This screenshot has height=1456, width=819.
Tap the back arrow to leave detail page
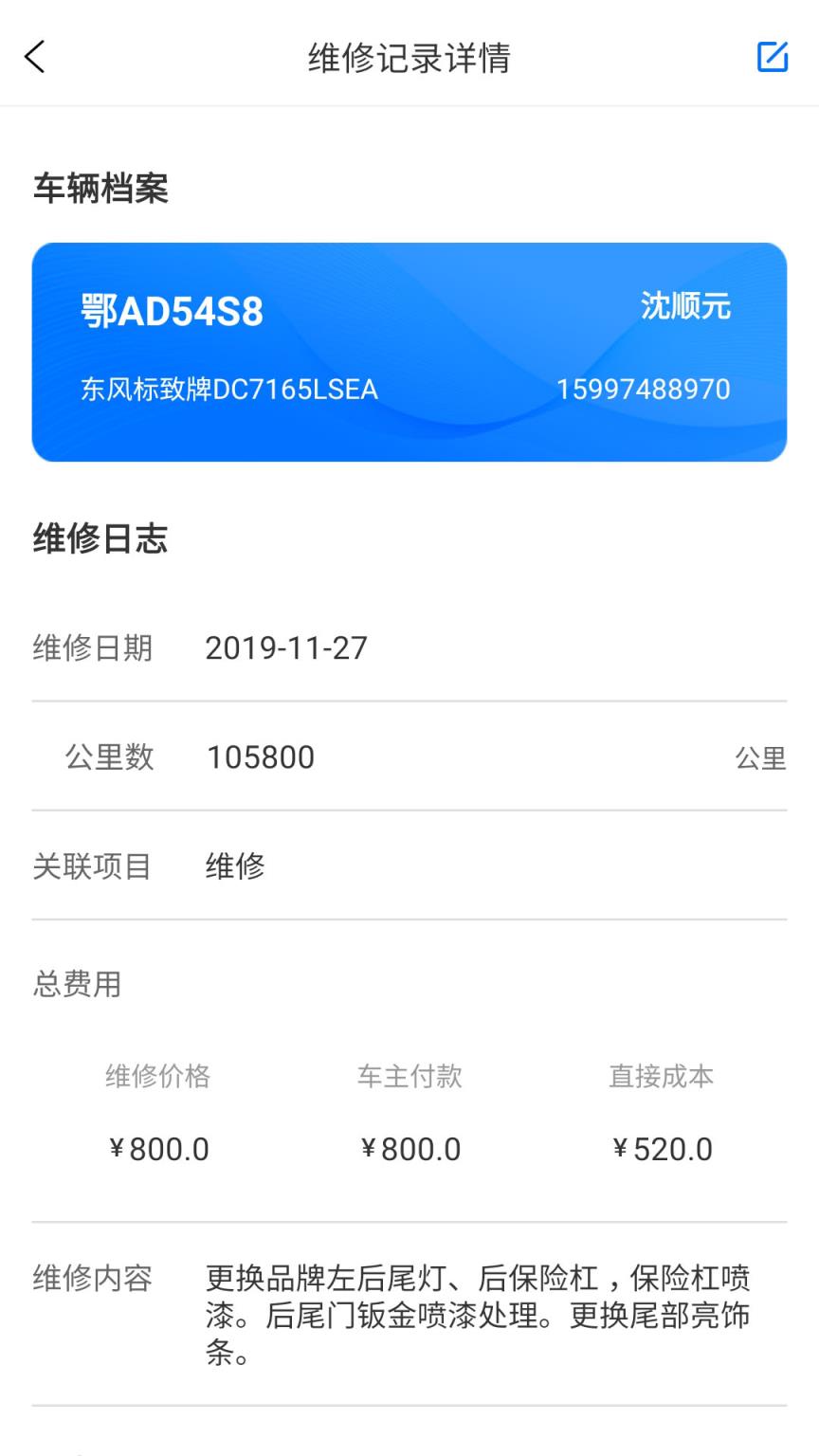36,57
